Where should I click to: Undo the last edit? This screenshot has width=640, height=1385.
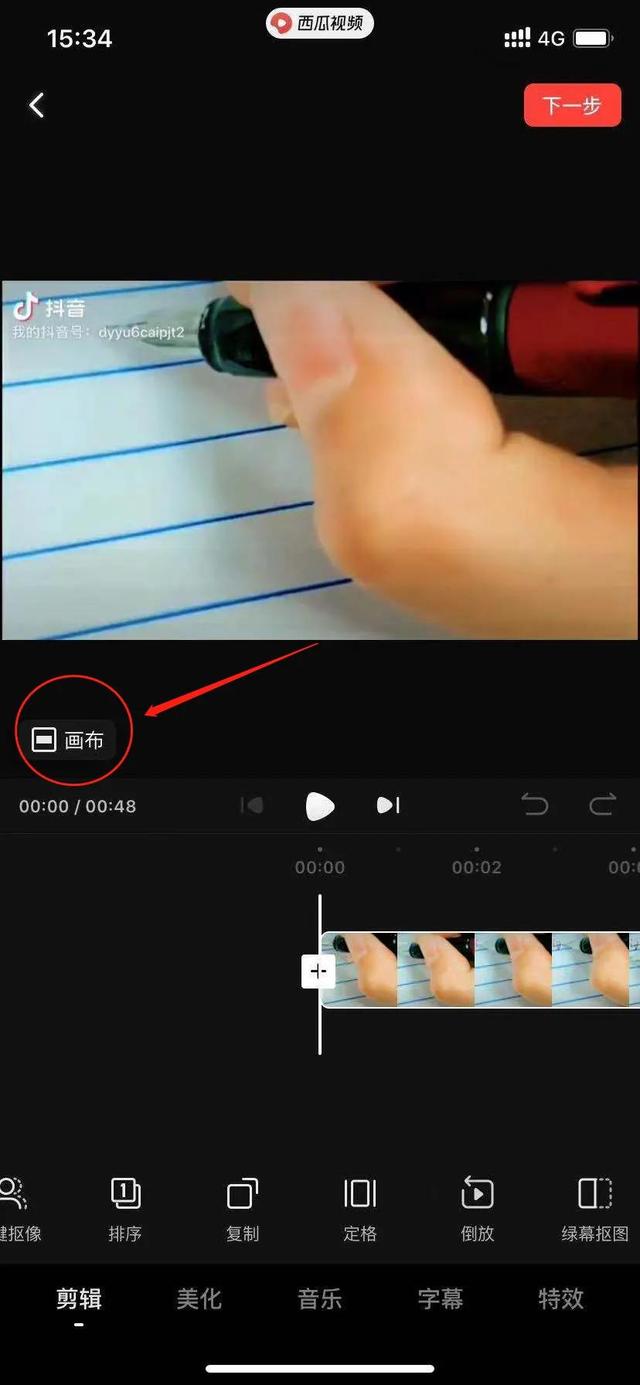[x=535, y=804]
